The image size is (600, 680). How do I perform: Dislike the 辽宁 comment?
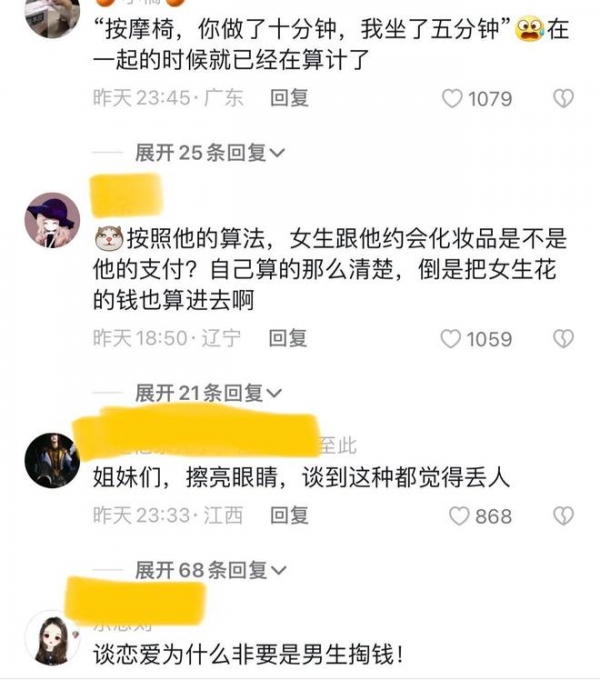565,338
